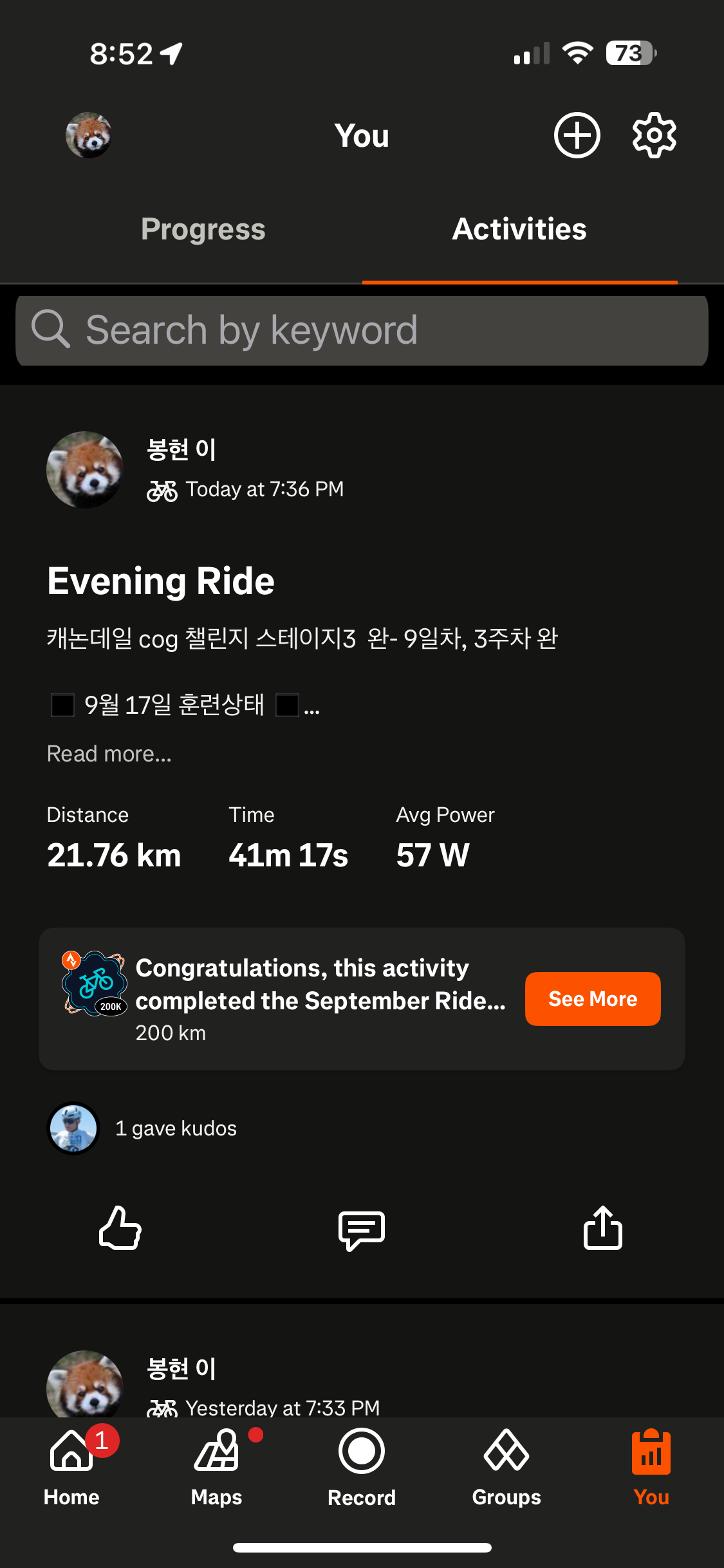
Task: Select the Activities tab
Action: tap(519, 229)
